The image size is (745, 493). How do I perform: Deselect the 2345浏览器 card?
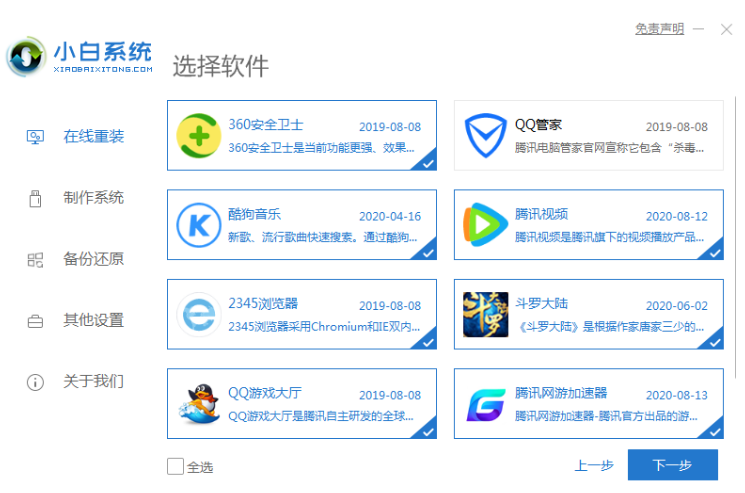point(302,314)
